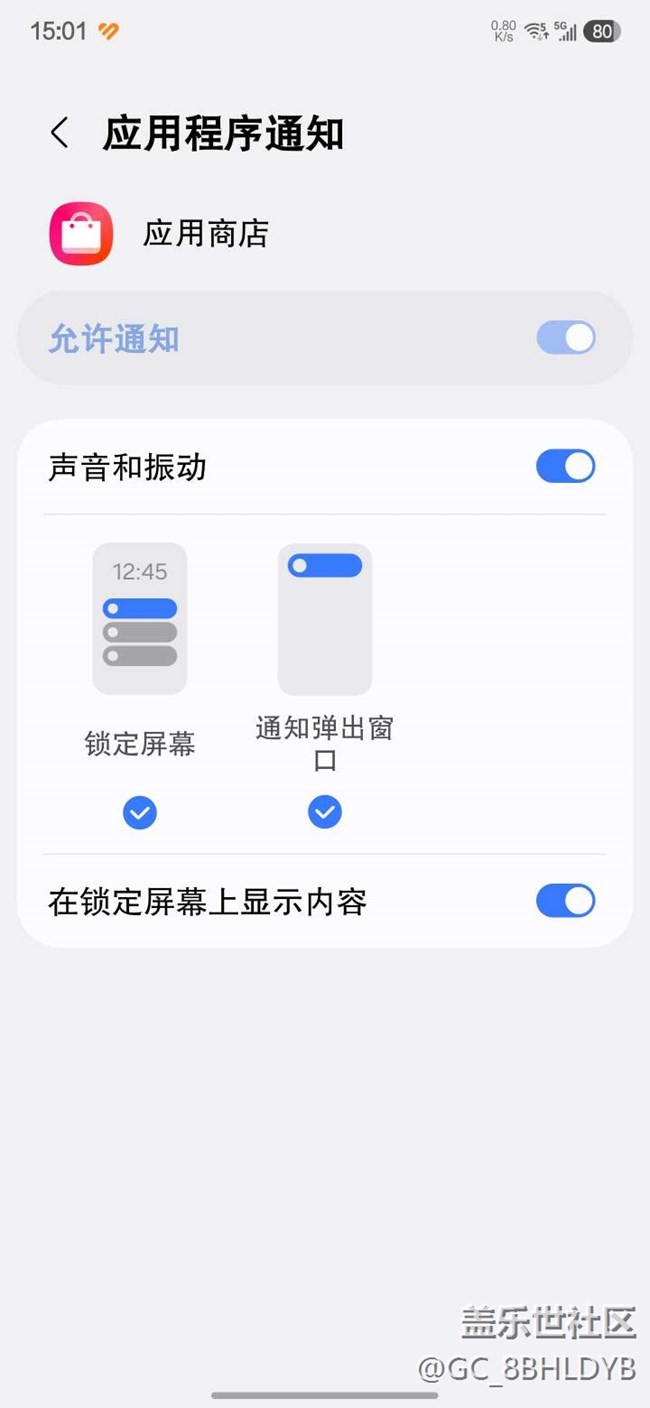Uncheck the 通知弹出窗口 option
Viewport: 650px width, 1408px height.
click(324, 812)
